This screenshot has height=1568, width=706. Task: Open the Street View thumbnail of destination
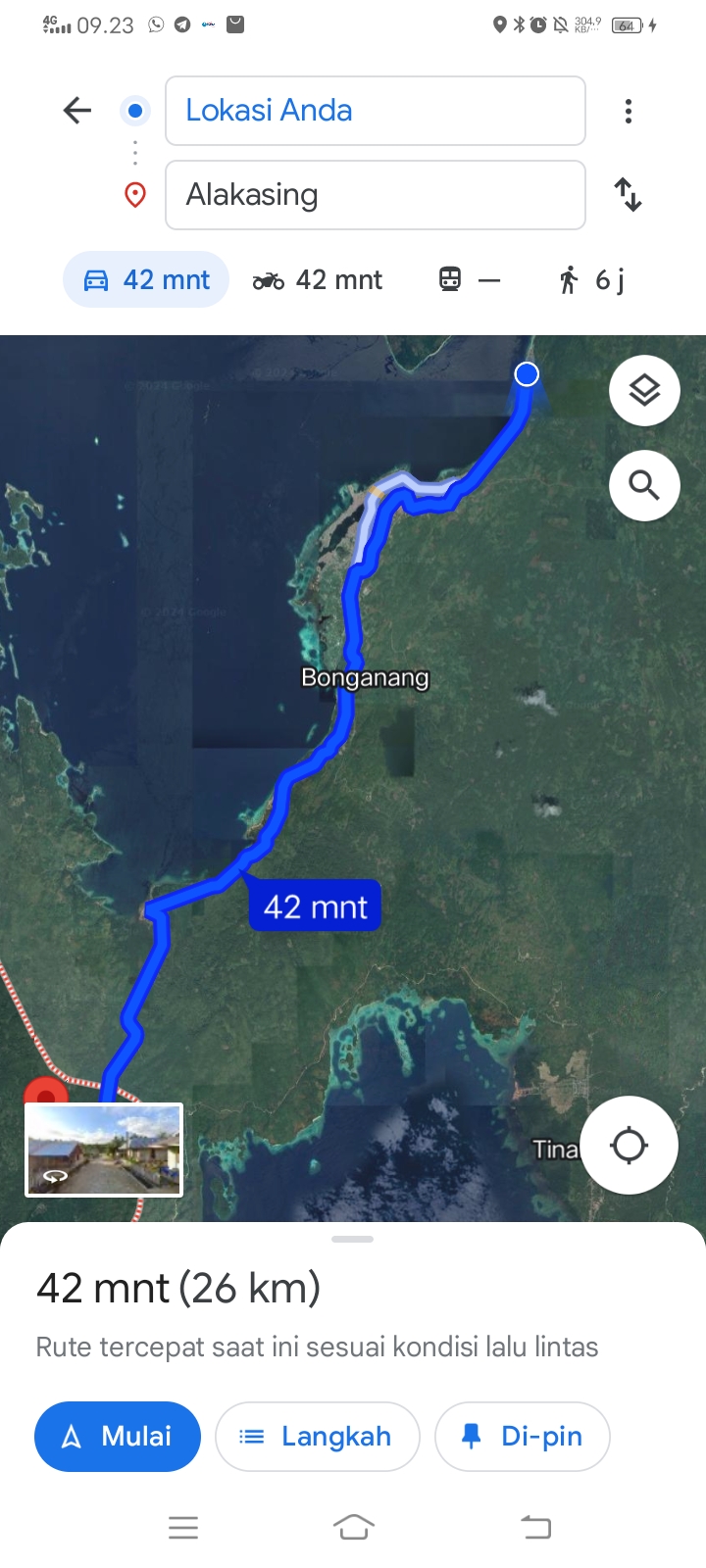[x=104, y=1151]
